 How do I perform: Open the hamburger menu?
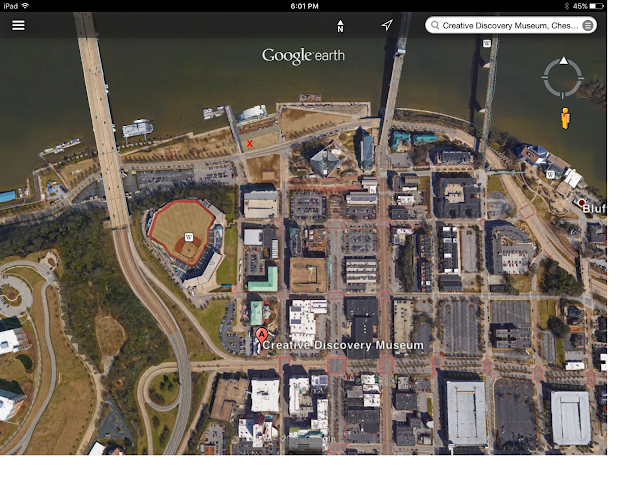[x=18, y=25]
